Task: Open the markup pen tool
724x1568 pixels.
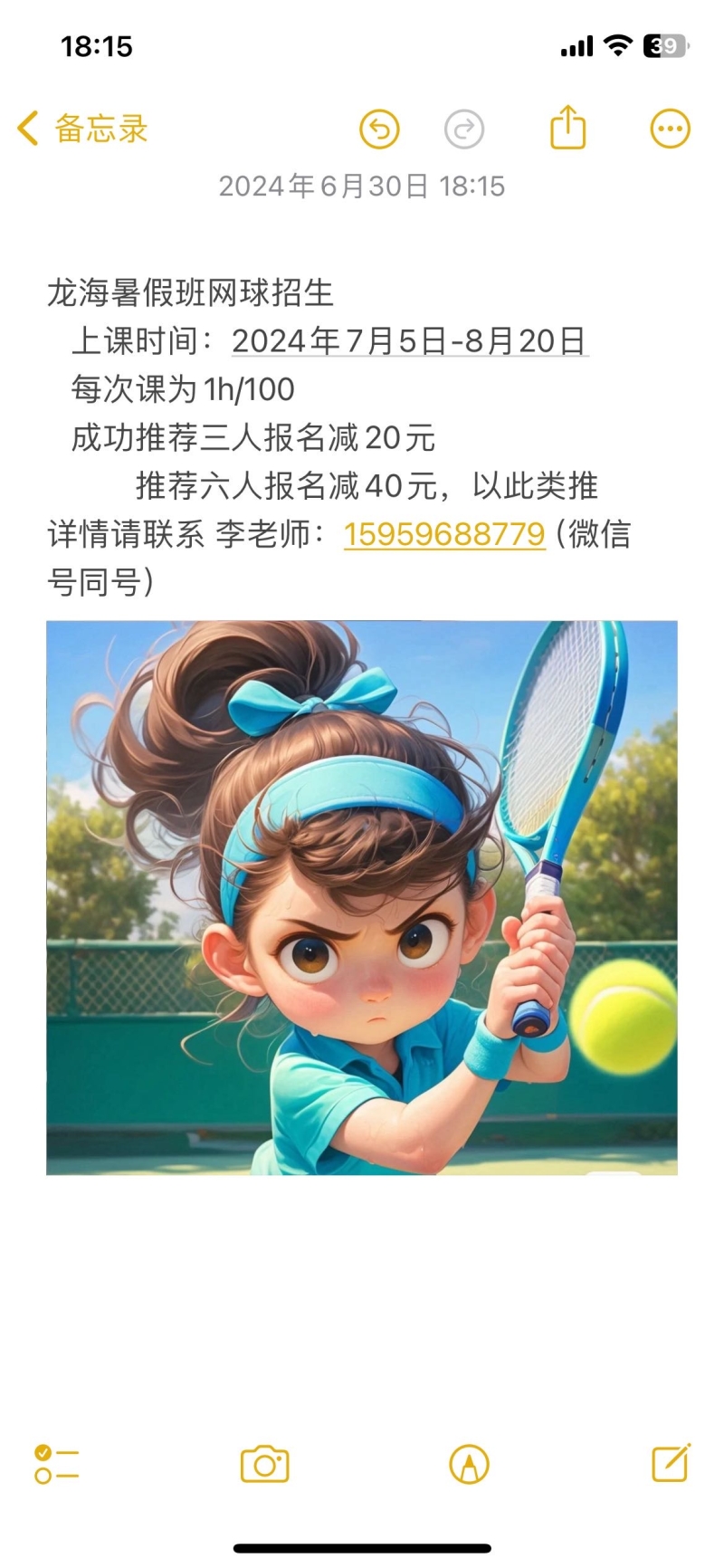Action: [x=469, y=1464]
